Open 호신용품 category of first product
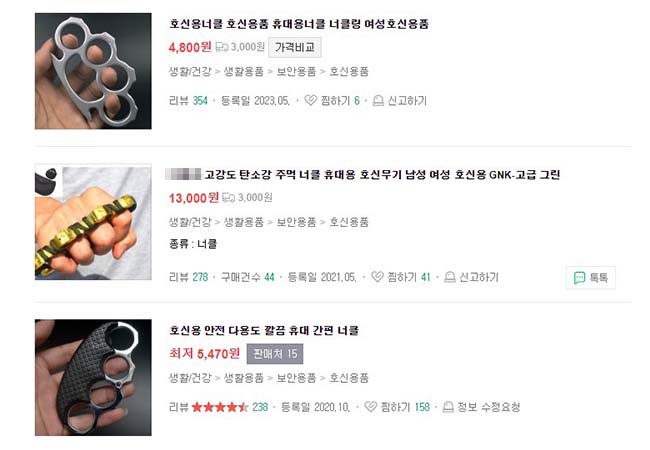The width and height of the screenshot is (650, 450). tap(349, 72)
